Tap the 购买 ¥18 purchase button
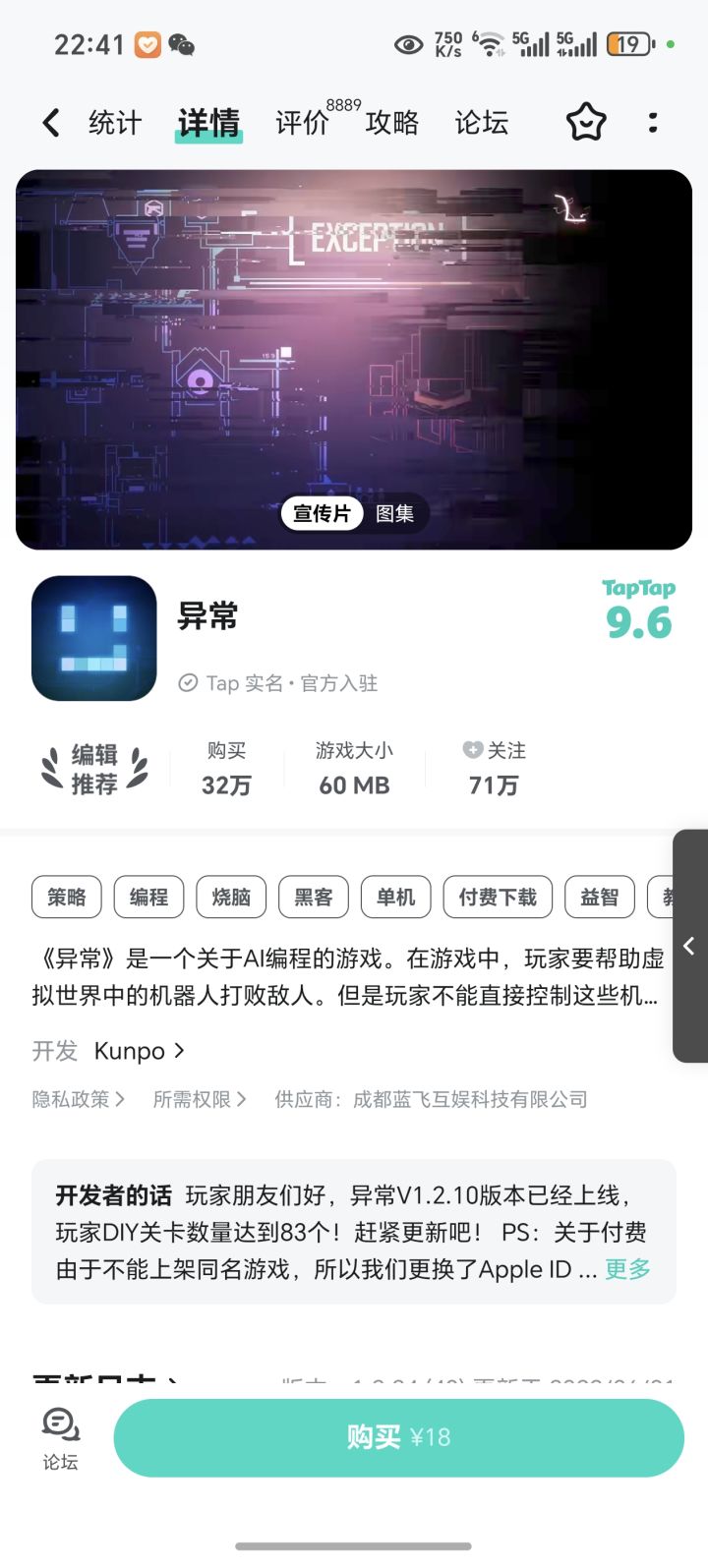 [398, 1436]
